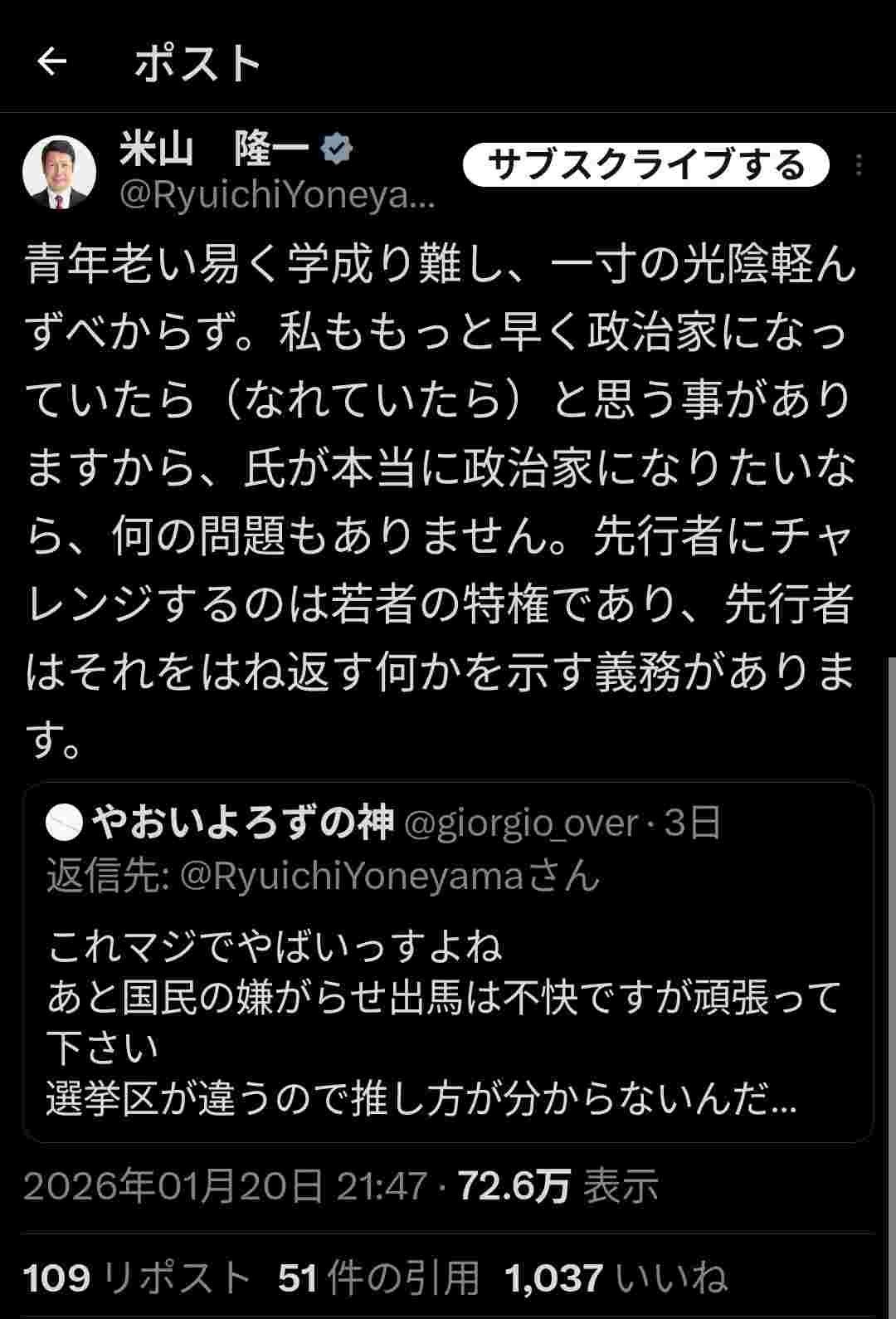Tap the サブスクライブする button
The image size is (896, 1319).
point(645,165)
